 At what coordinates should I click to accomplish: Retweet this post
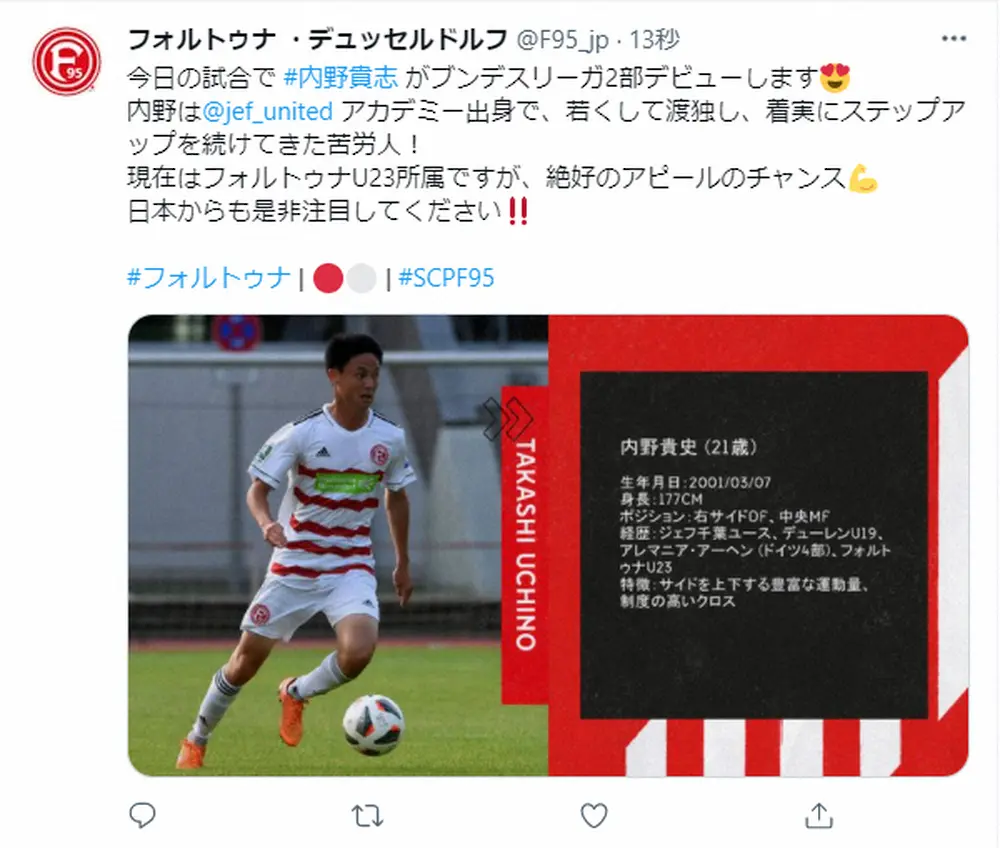[x=367, y=814]
